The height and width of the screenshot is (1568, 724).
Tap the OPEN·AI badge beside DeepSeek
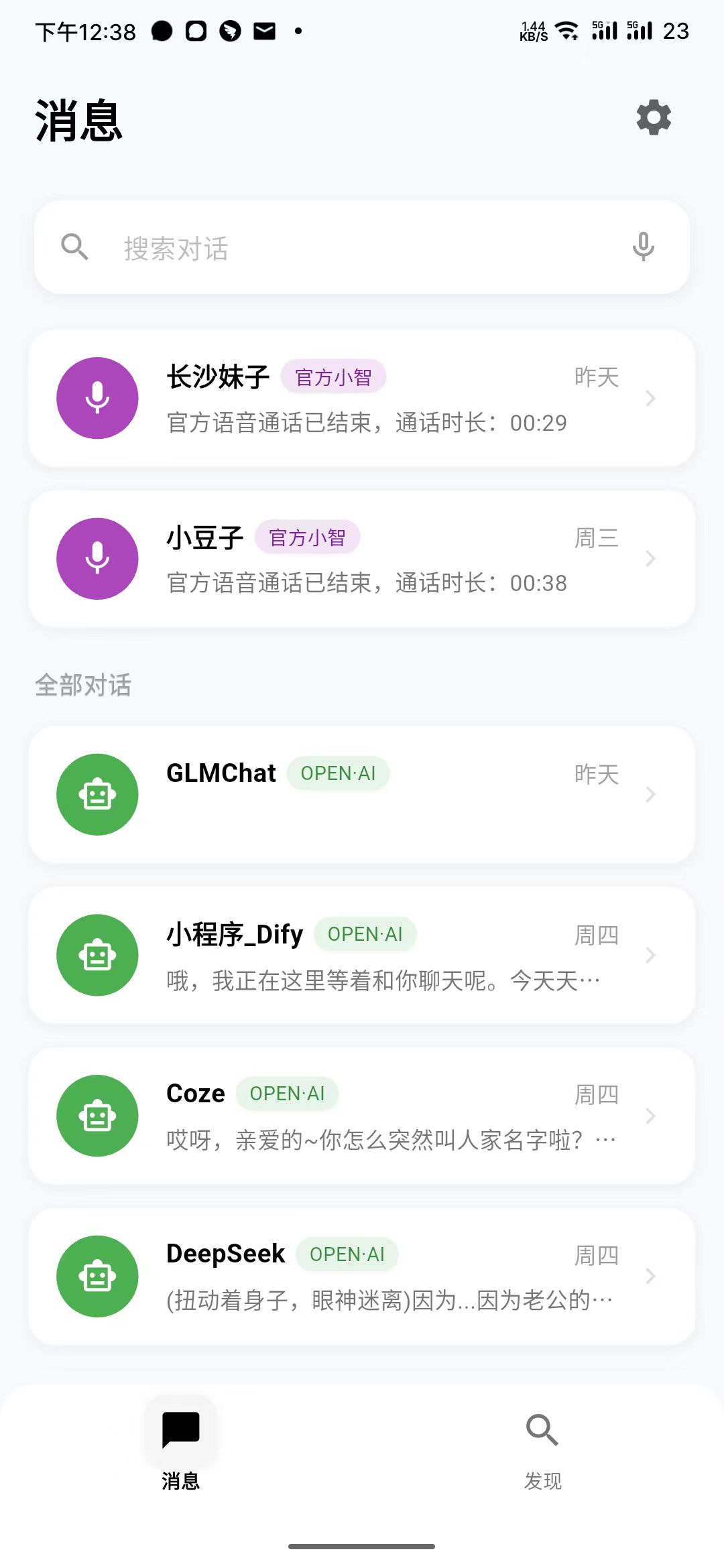[x=347, y=1254]
